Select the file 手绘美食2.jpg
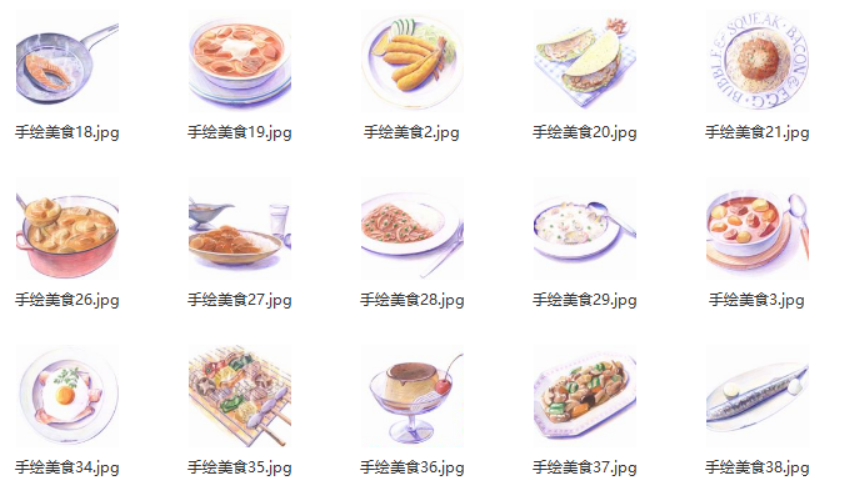 pyautogui.click(x=412, y=62)
